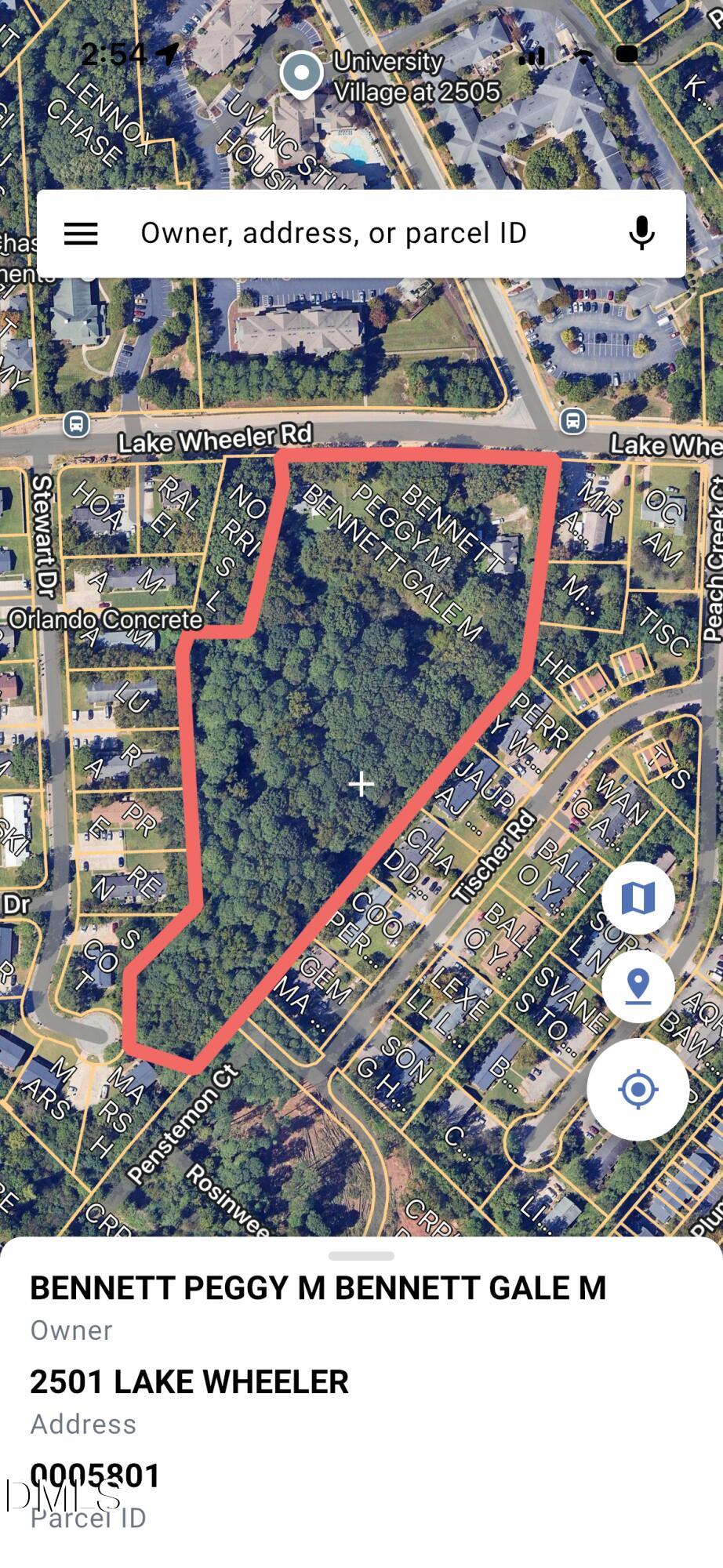Image resolution: width=723 pixels, height=1568 pixels.
Task: Start voice search with the microphone
Action: tap(641, 234)
